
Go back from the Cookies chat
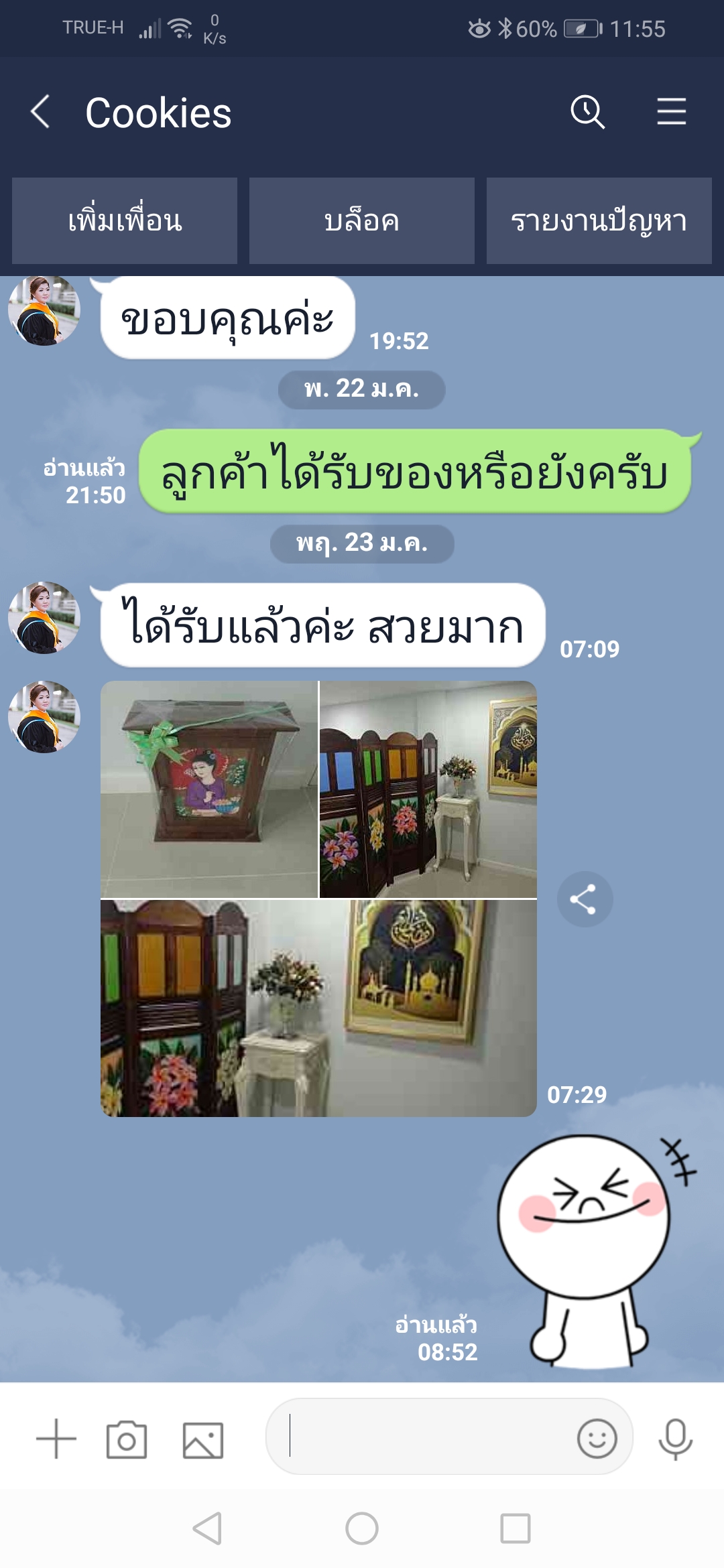click(x=40, y=111)
